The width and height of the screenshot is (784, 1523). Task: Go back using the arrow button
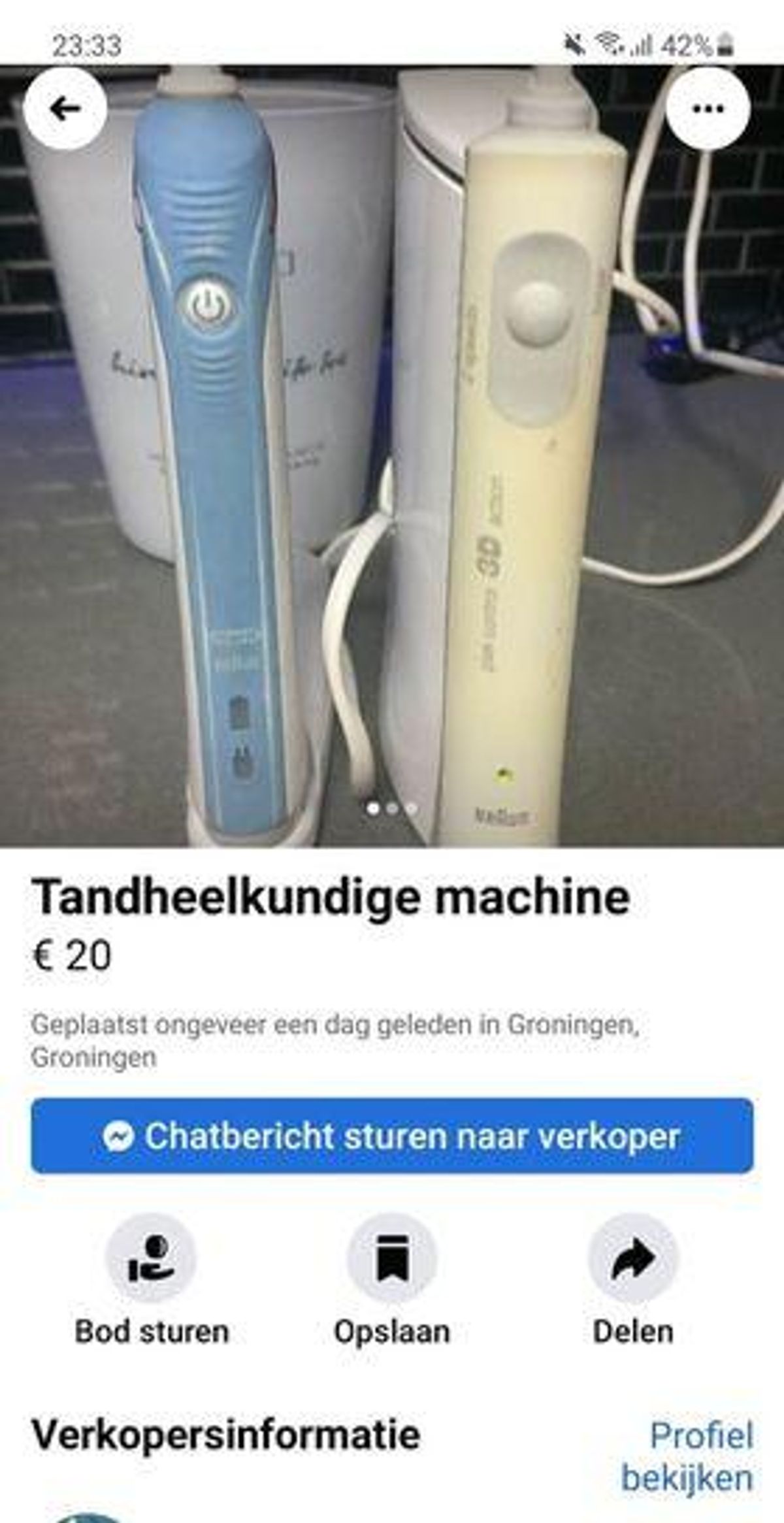(x=65, y=108)
